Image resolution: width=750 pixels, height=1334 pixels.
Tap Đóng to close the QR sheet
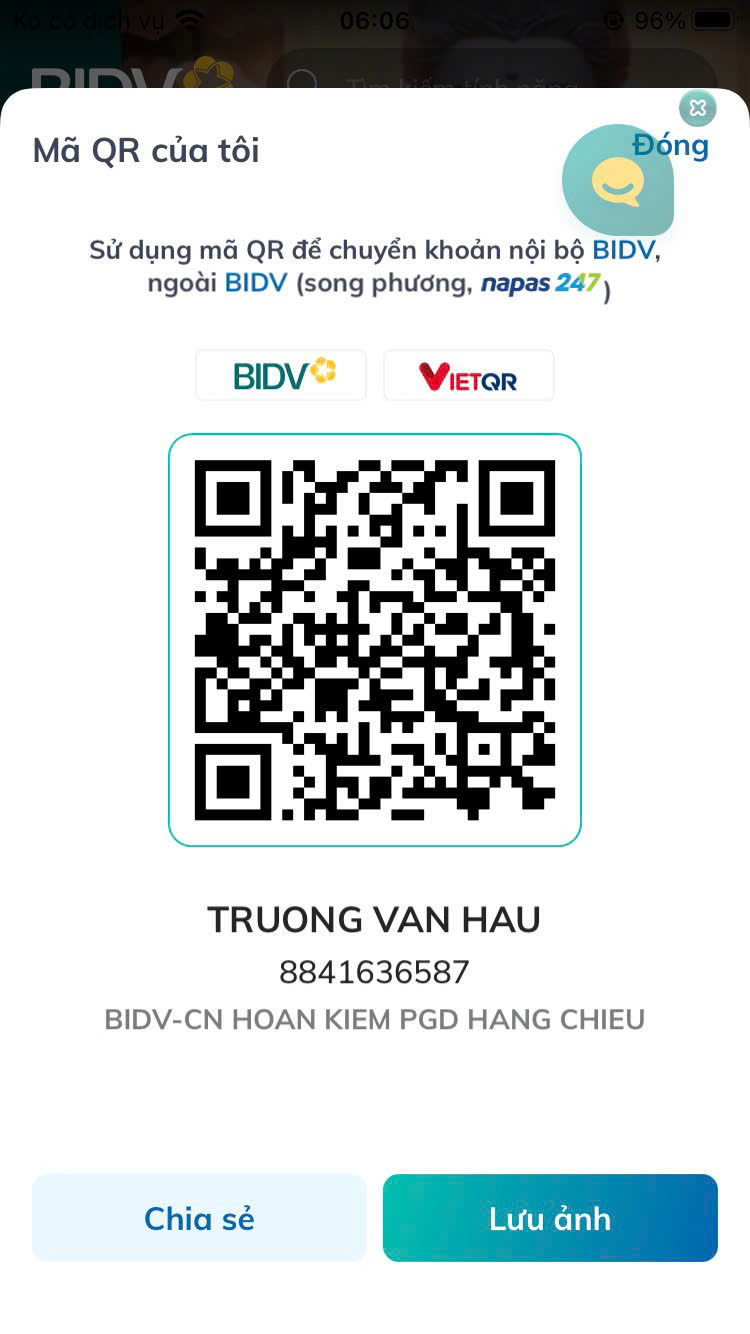click(x=690, y=148)
